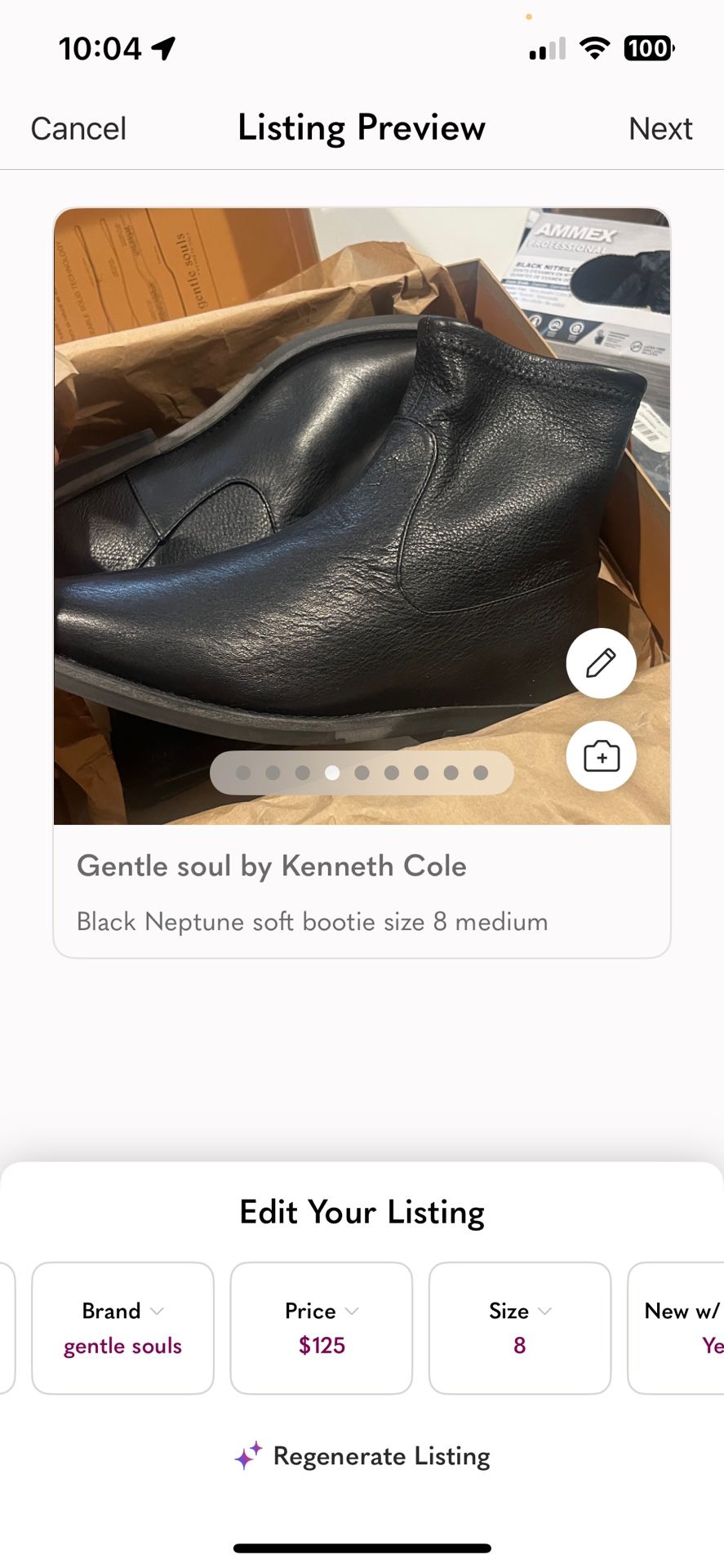Proceed with the Next button
This screenshot has height=1568, width=724.
tap(660, 129)
